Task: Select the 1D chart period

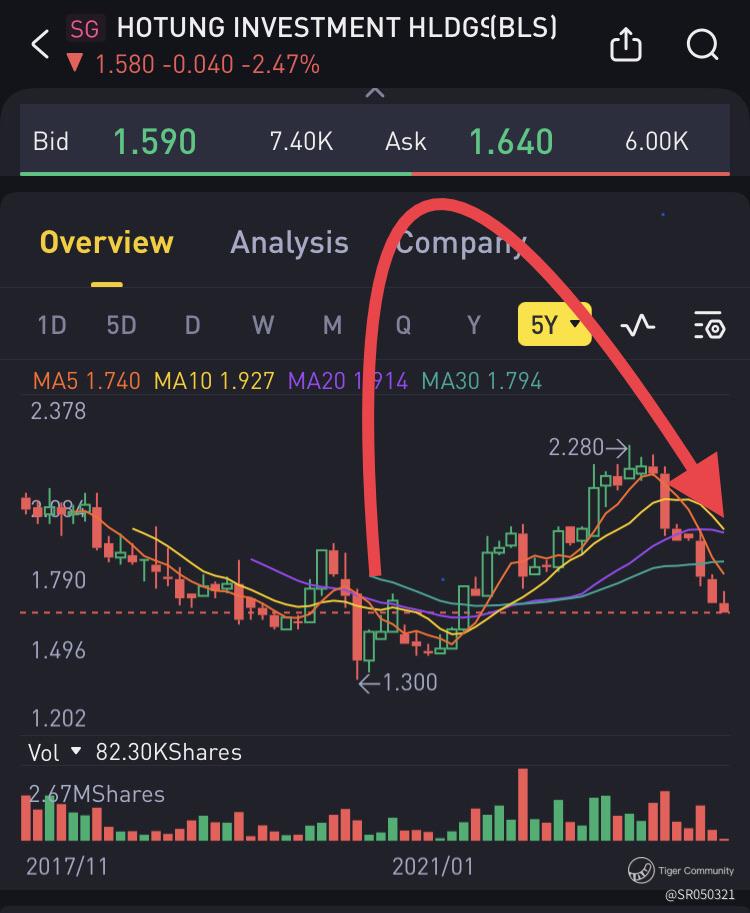Action: click(x=52, y=325)
